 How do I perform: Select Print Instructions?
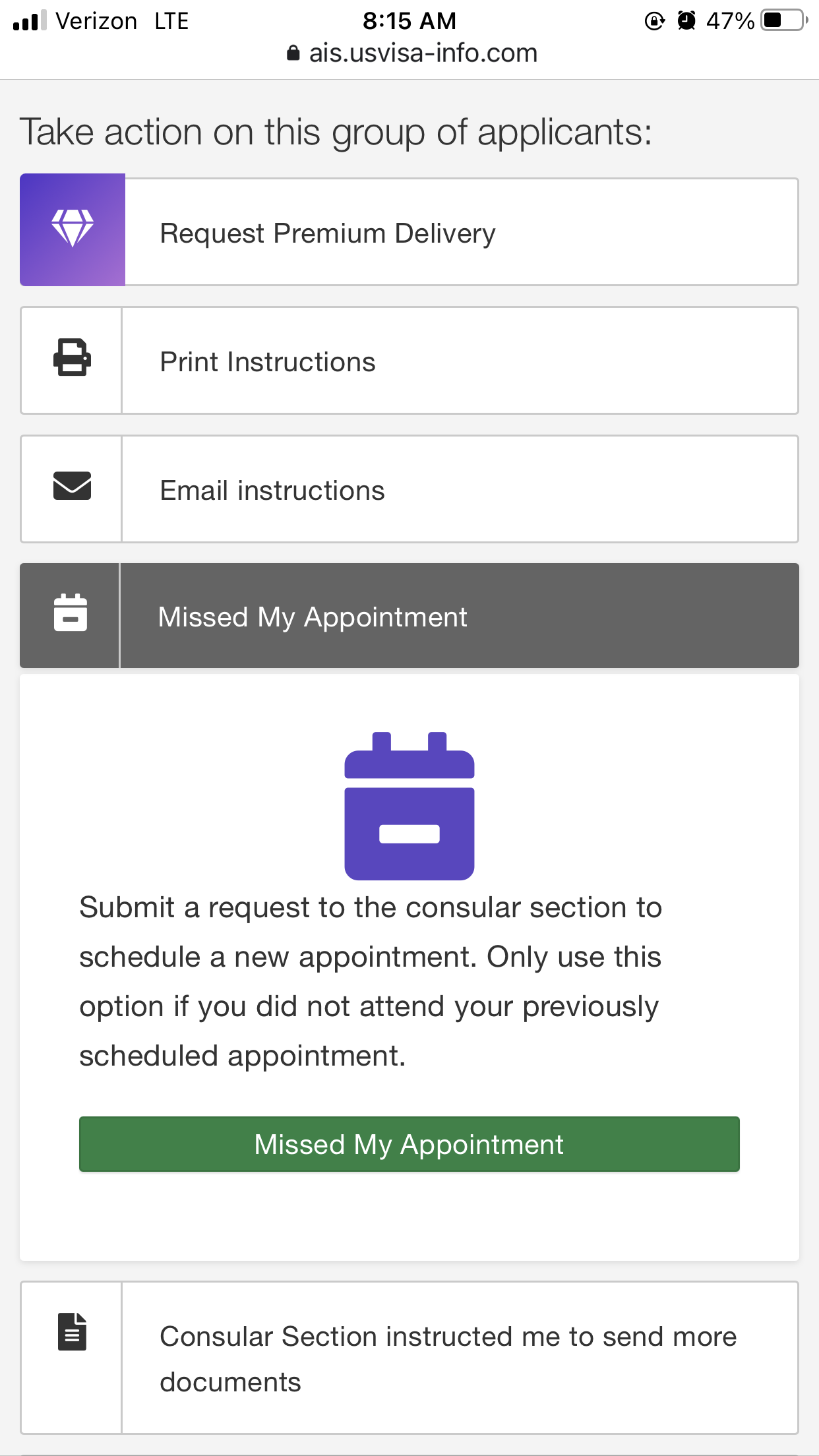pos(409,360)
